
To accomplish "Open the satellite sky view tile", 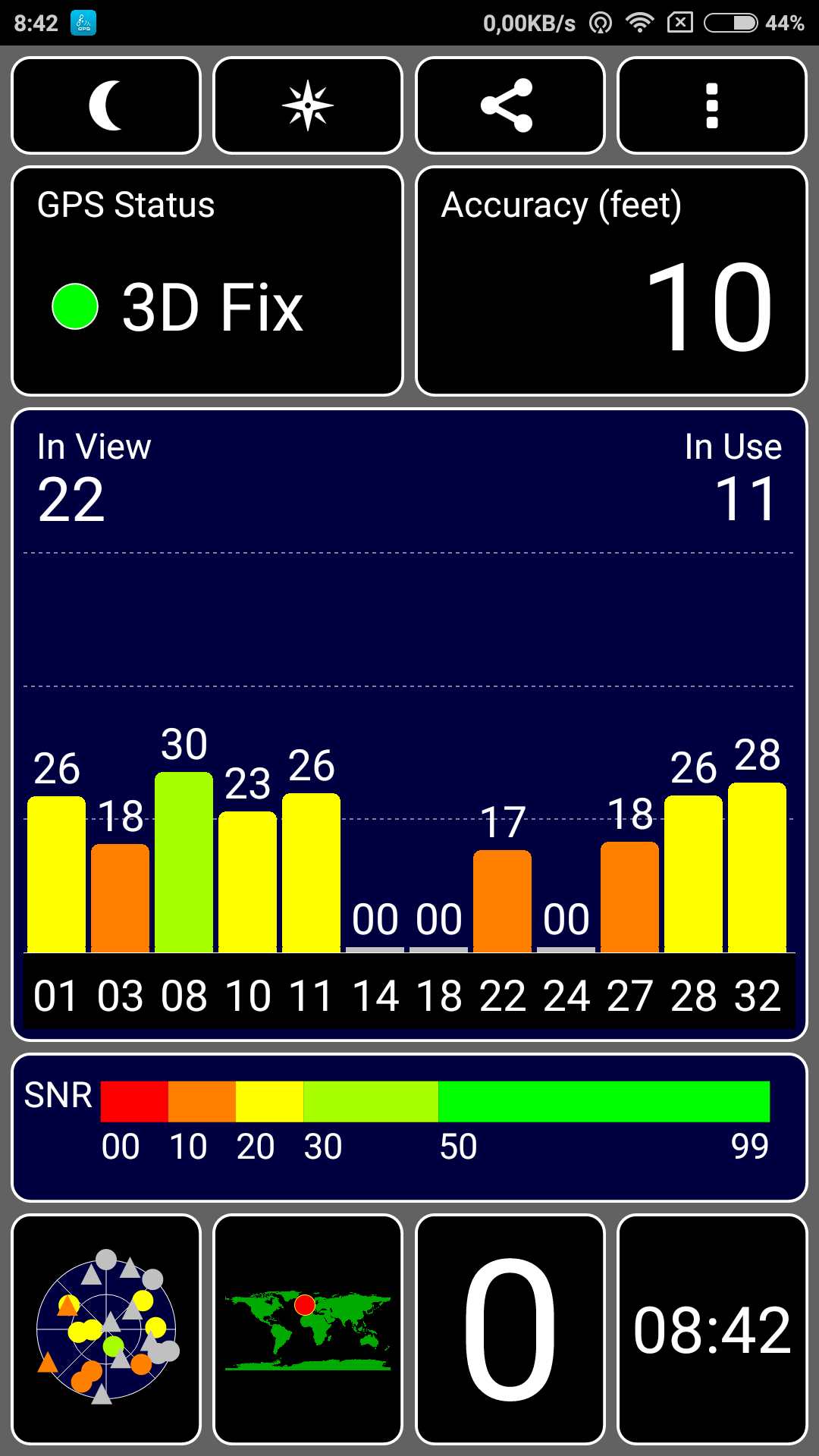I will pos(106,1329).
